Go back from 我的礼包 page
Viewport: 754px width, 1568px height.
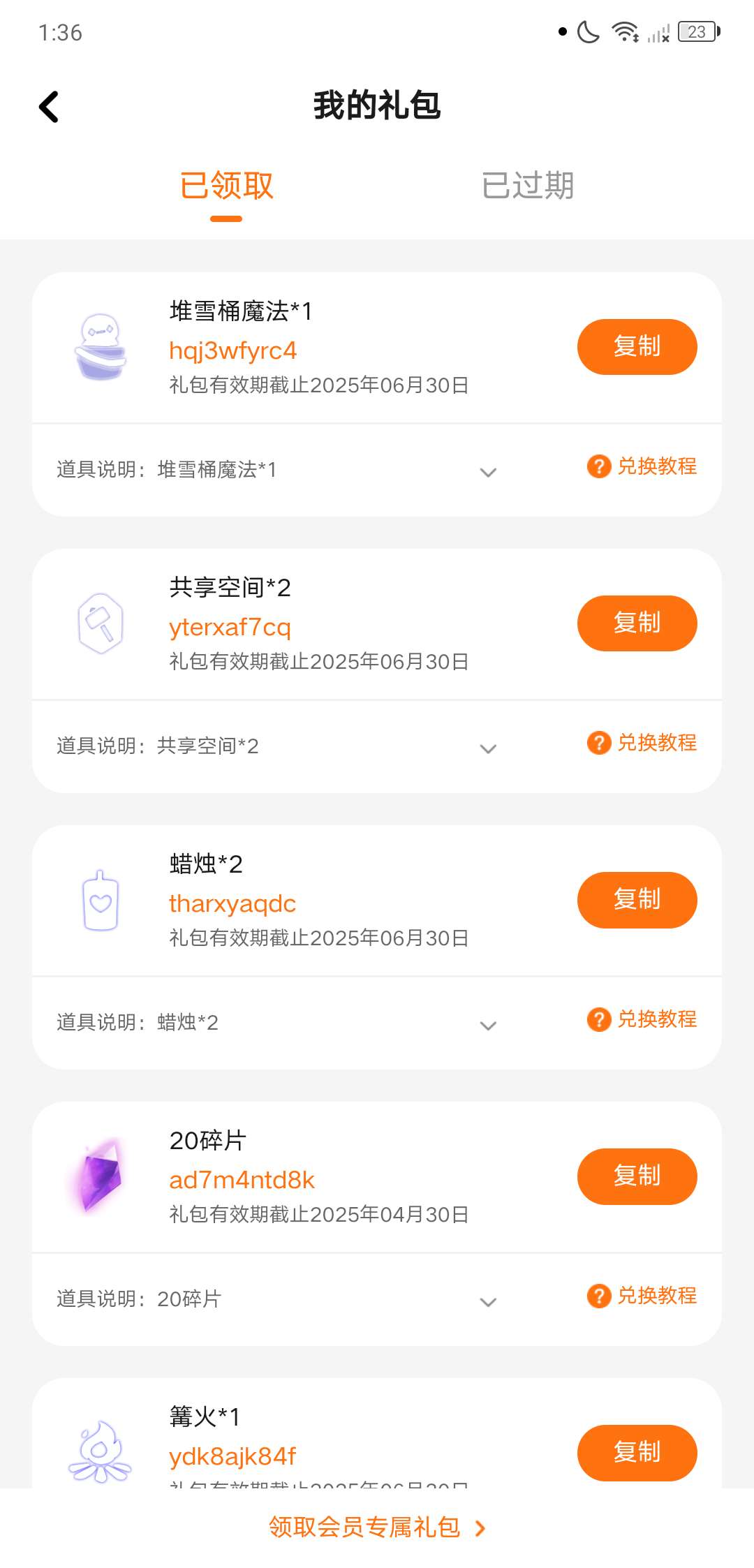pos(49,107)
